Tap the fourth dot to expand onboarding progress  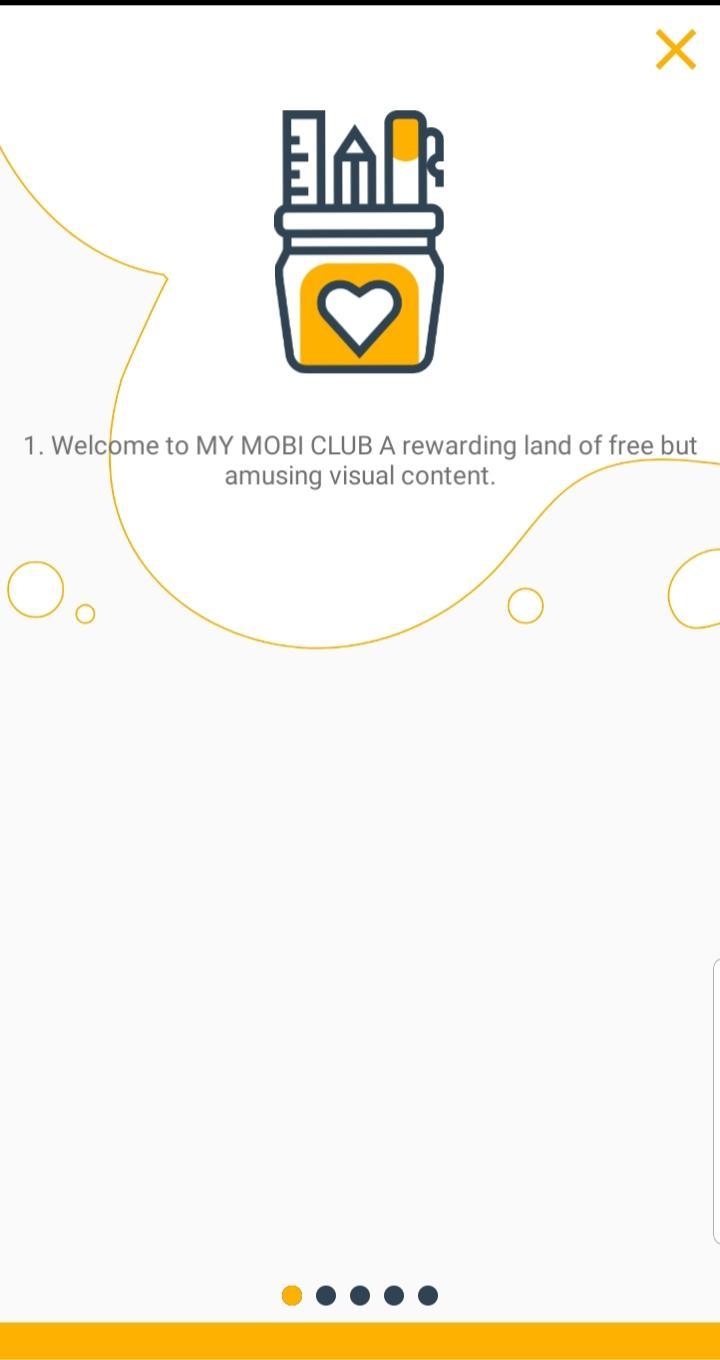click(x=394, y=1295)
